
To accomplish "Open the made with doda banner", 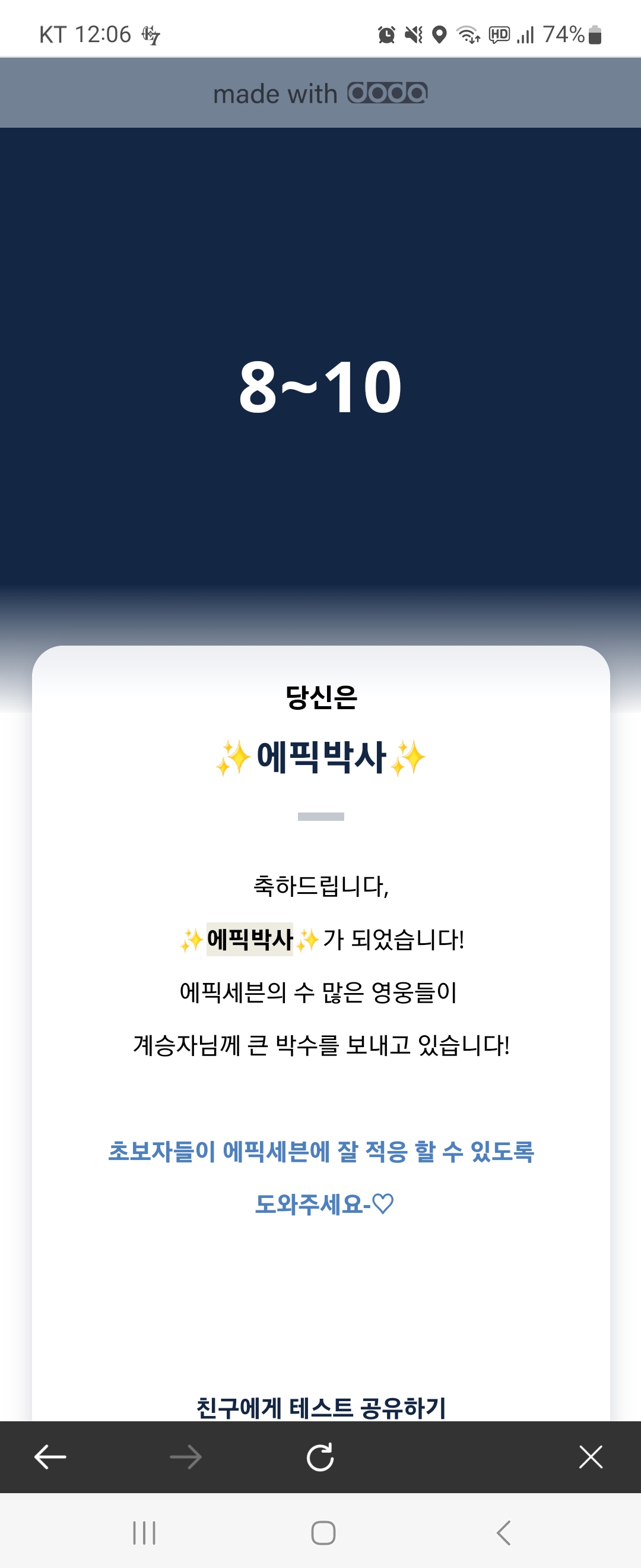I will [320, 94].
